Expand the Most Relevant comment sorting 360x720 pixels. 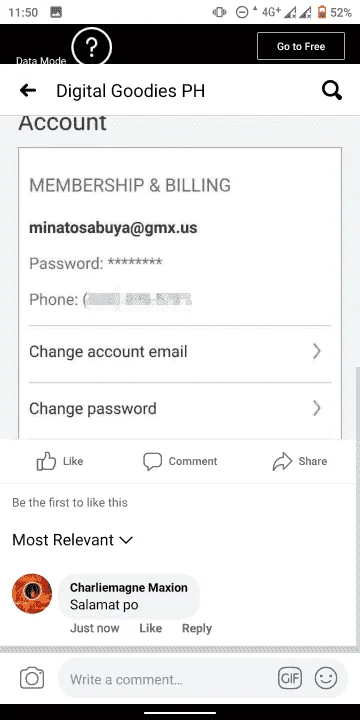tap(72, 540)
